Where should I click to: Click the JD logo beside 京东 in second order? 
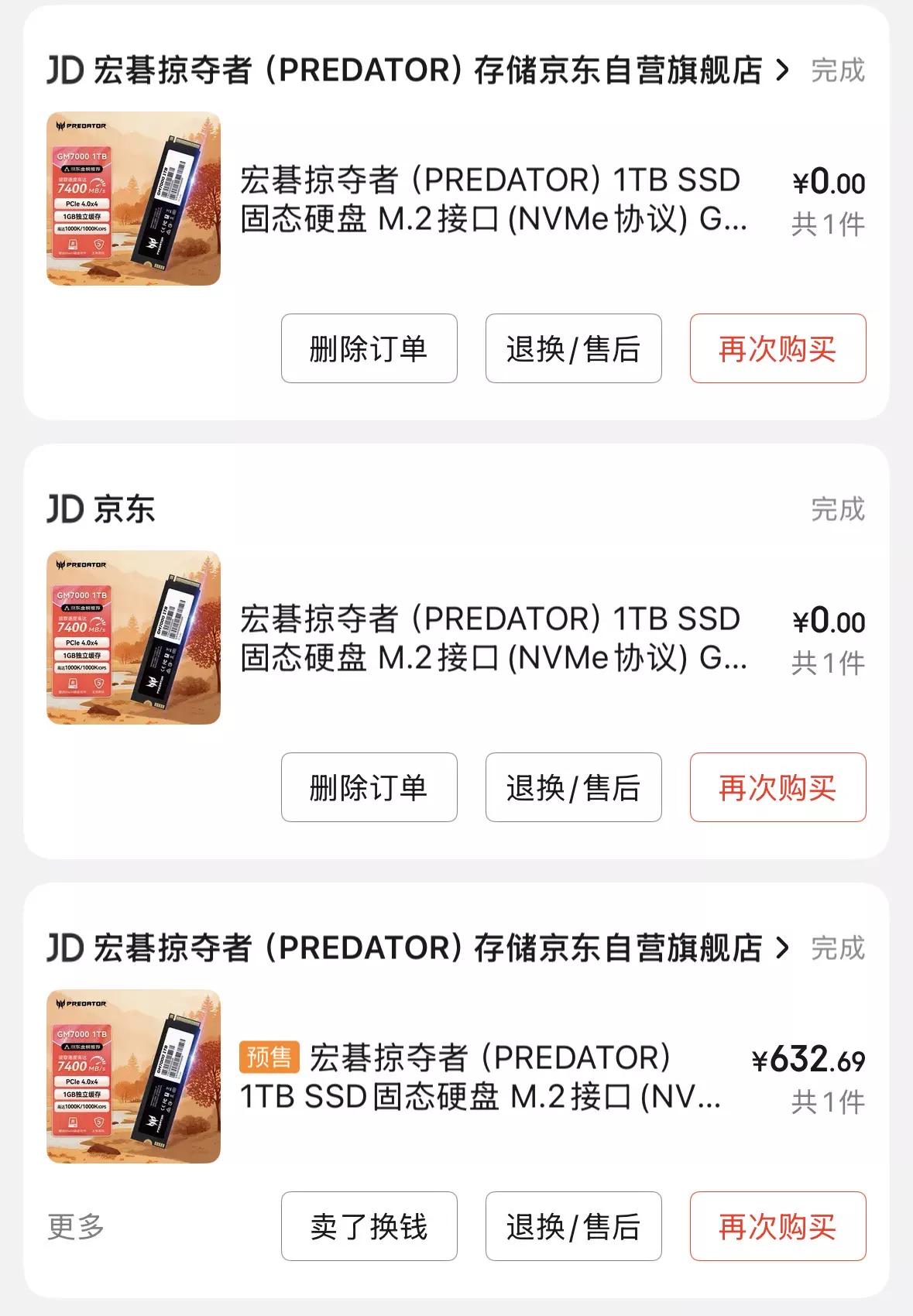(65, 509)
